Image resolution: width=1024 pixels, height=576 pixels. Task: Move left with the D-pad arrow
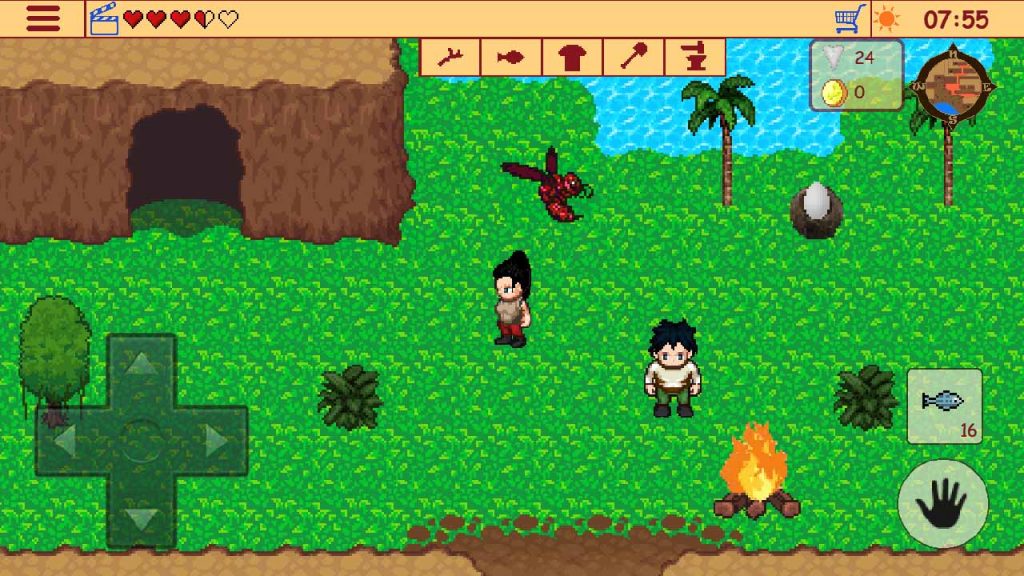click(x=64, y=441)
